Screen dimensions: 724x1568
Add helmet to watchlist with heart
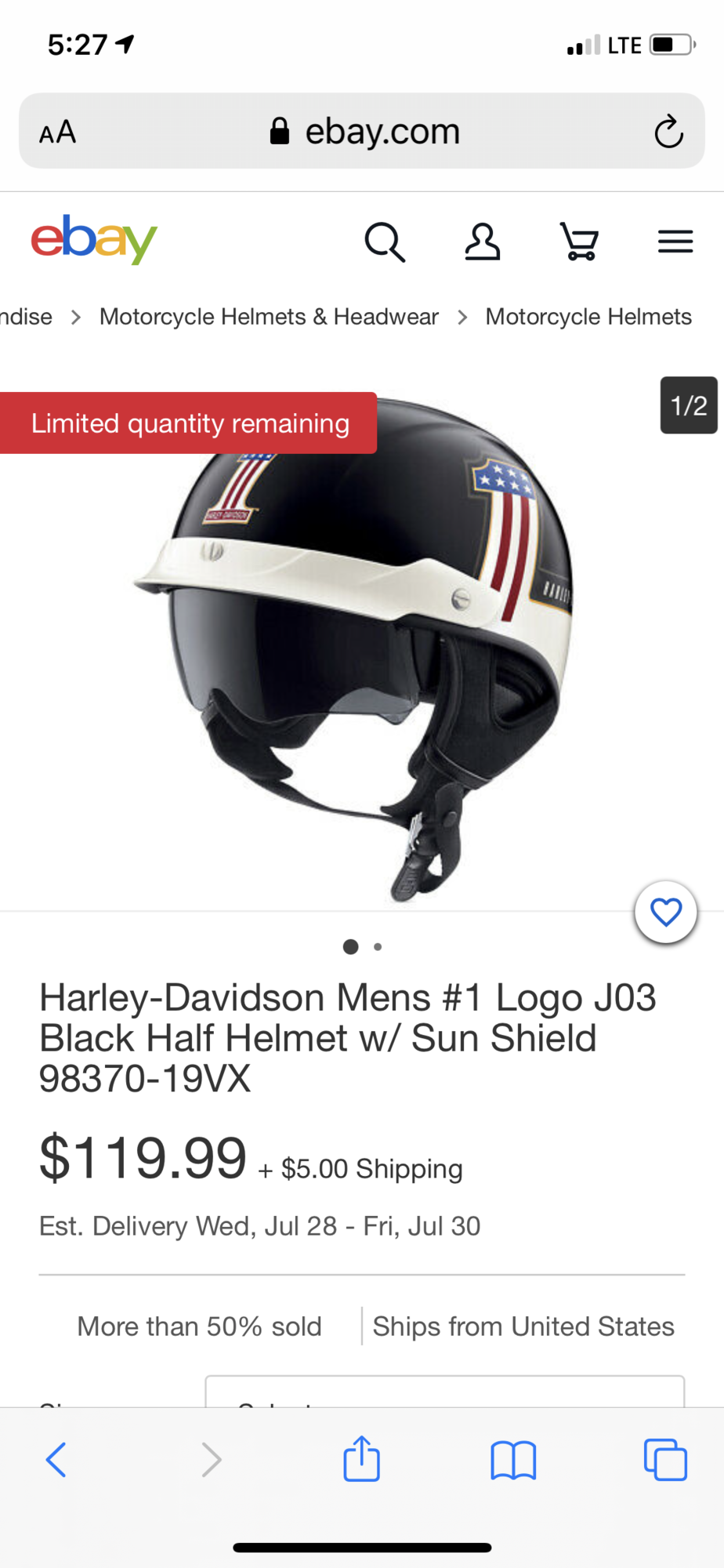(666, 913)
